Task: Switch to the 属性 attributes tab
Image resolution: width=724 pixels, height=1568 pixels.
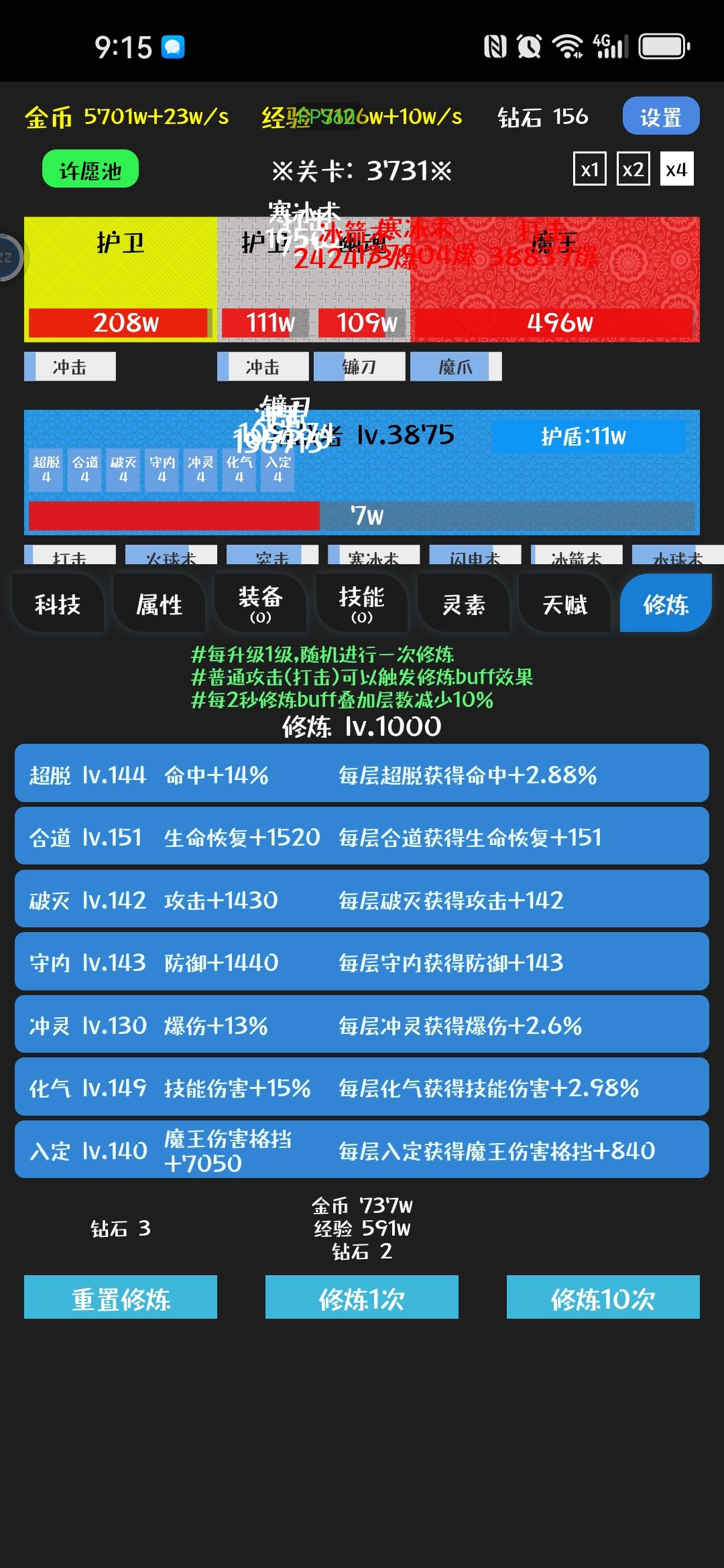Action: click(159, 604)
